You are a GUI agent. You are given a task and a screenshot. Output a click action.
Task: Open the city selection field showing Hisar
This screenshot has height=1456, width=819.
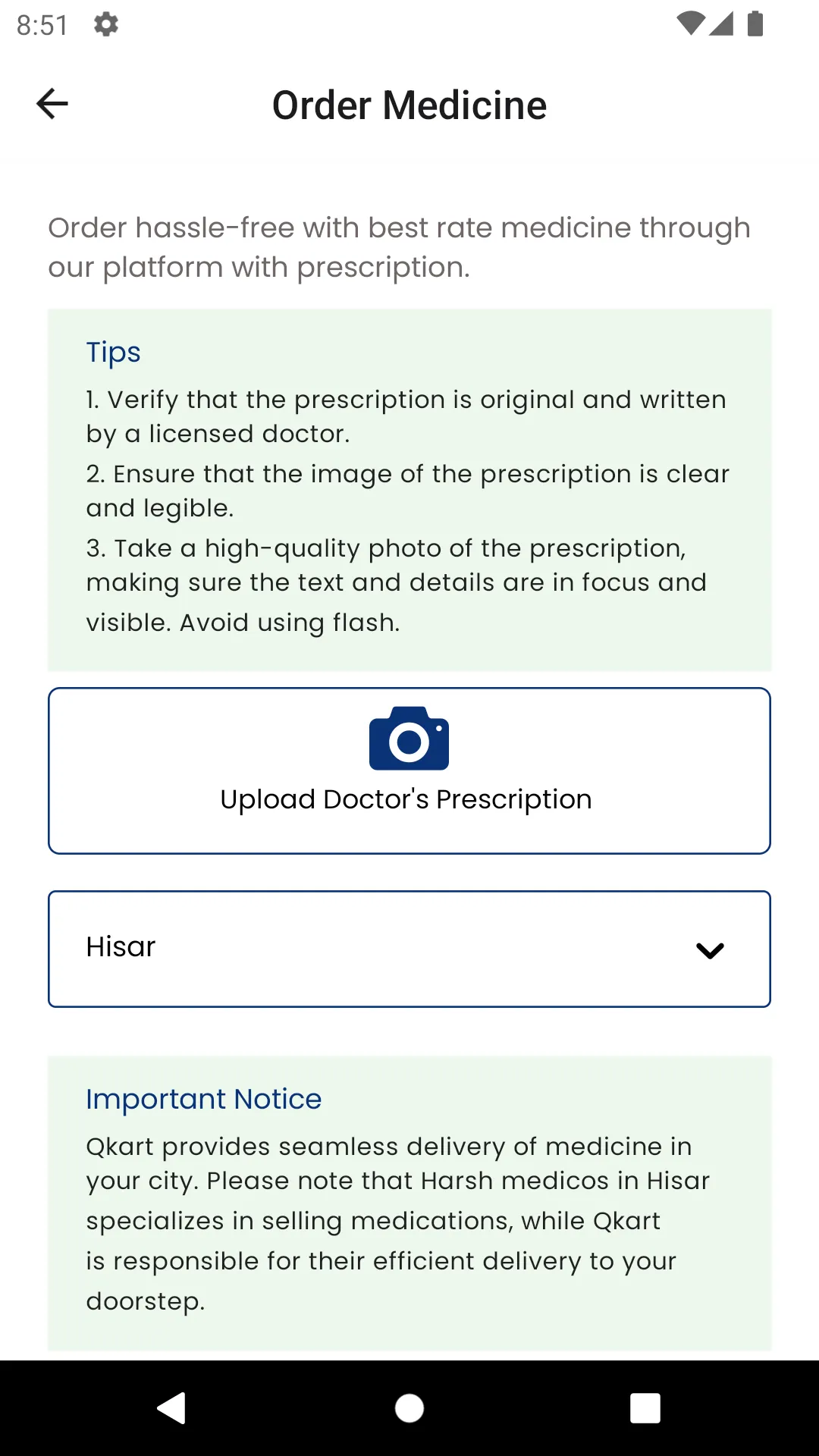point(409,948)
